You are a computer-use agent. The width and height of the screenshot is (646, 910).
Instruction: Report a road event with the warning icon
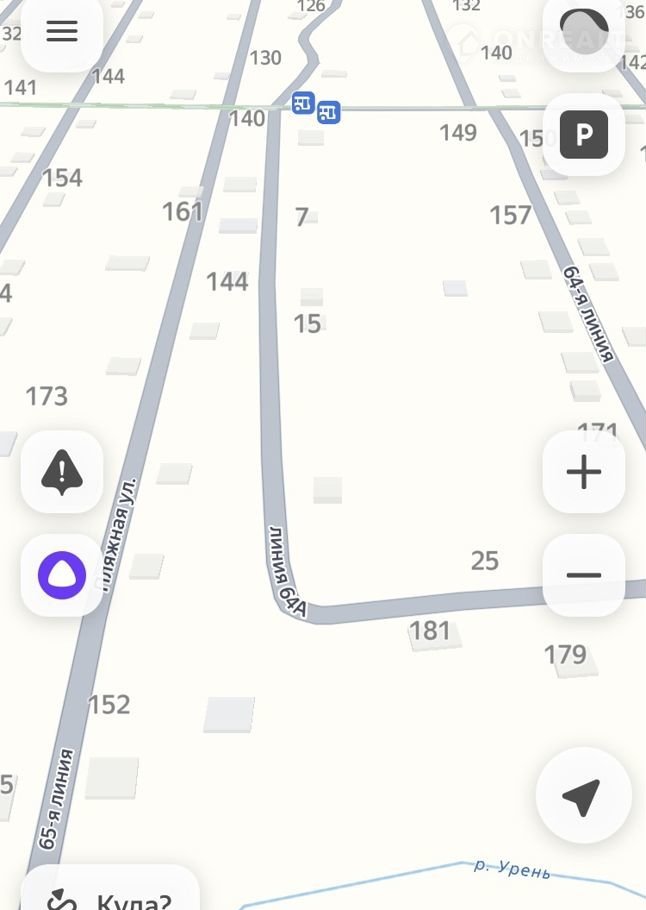[x=62, y=472]
